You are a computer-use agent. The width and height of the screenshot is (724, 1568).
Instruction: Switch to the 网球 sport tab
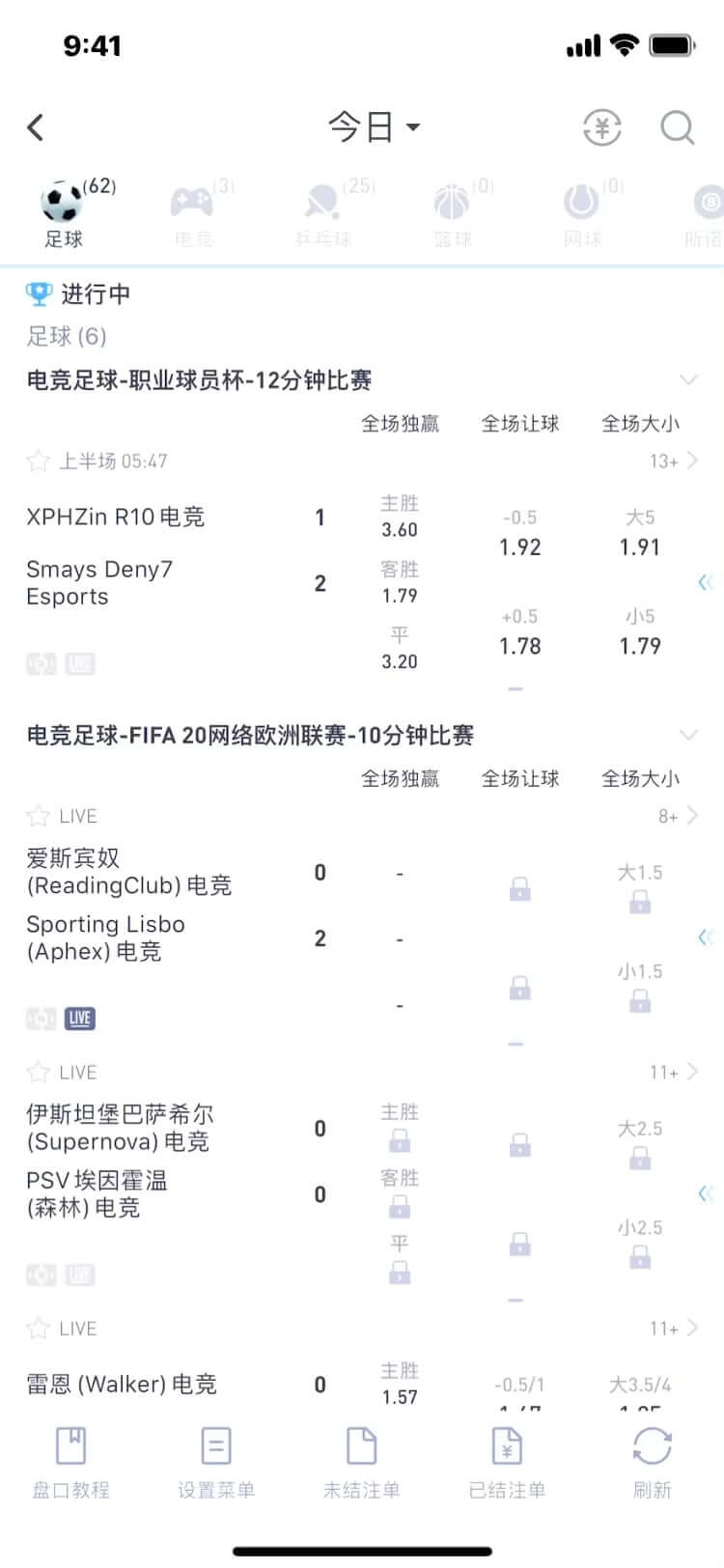pos(582,214)
